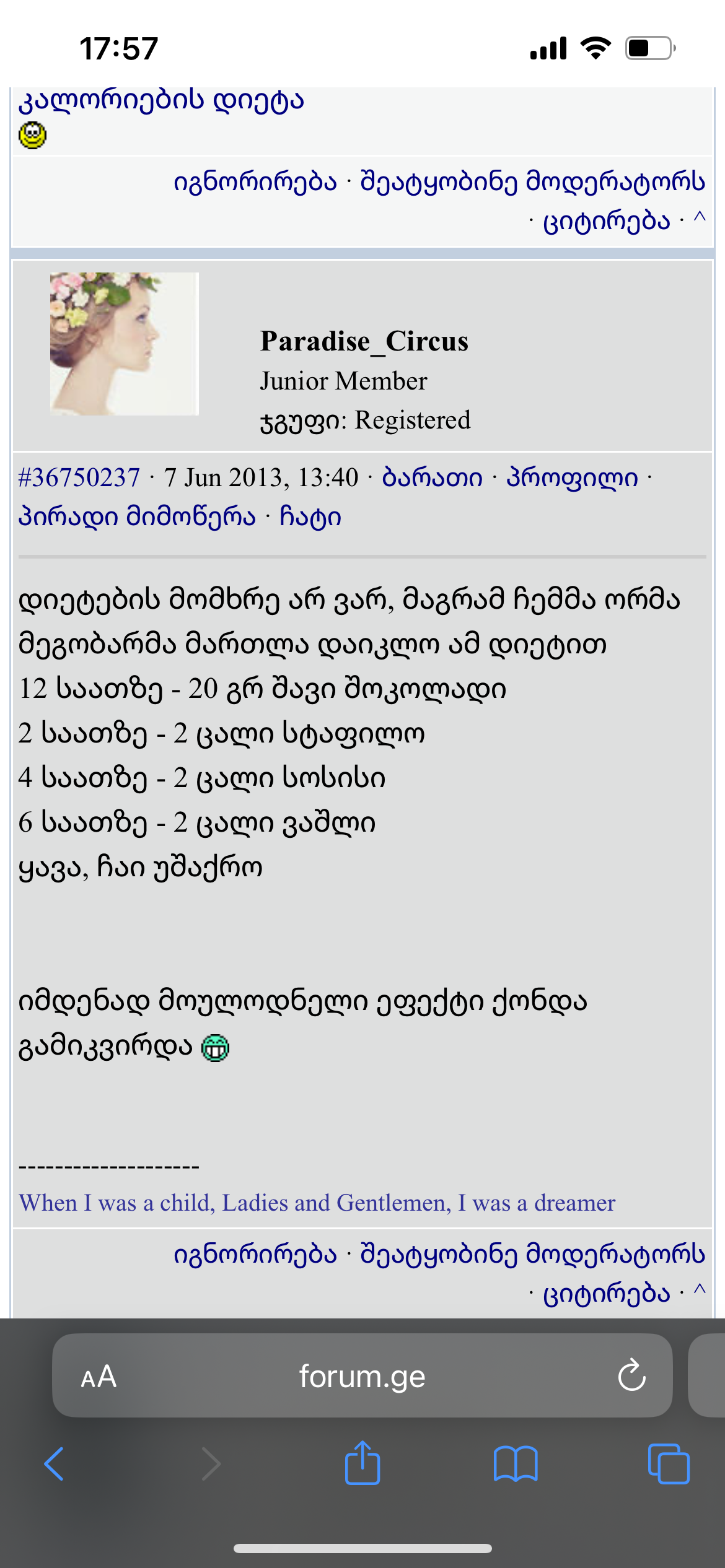Show all open tabs
Viewport: 725px width, 1568px height.
668,1464
